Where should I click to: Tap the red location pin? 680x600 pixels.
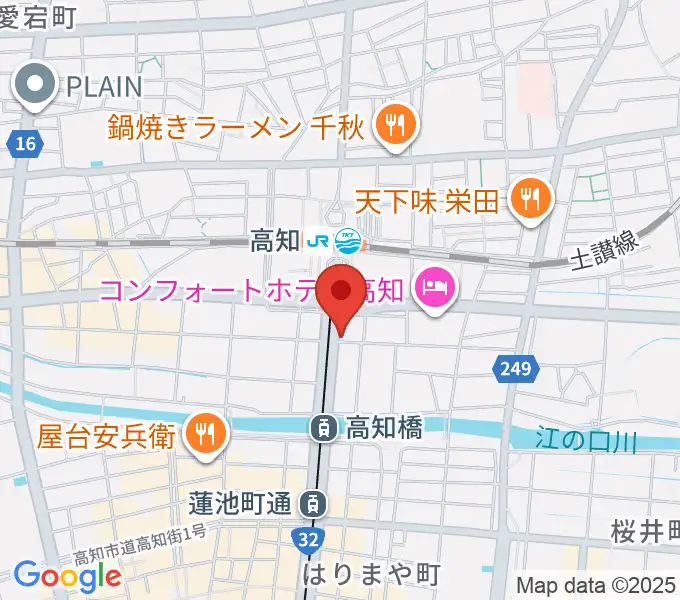(341, 292)
